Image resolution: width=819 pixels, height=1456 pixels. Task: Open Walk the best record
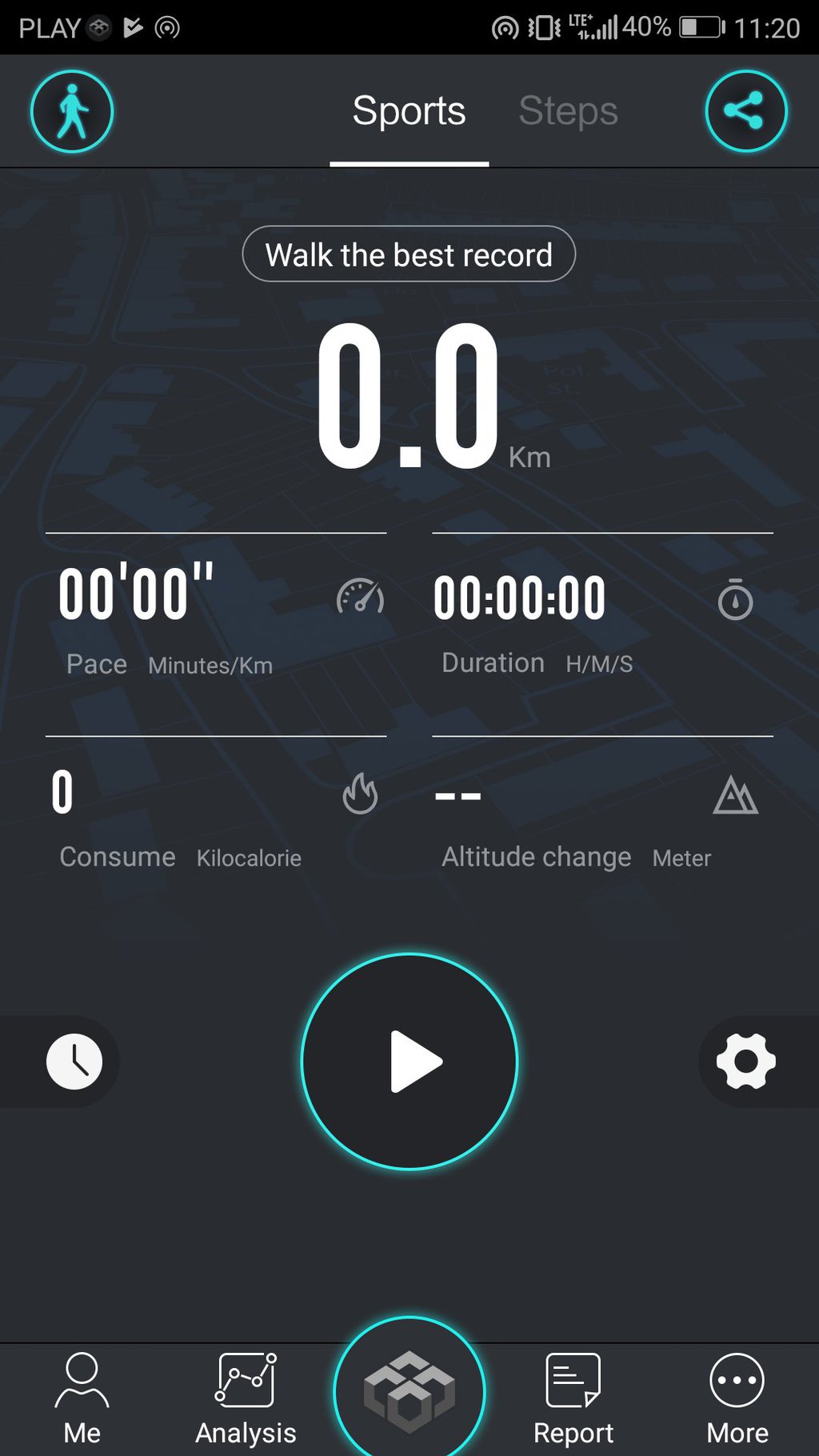tap(409, 254)
